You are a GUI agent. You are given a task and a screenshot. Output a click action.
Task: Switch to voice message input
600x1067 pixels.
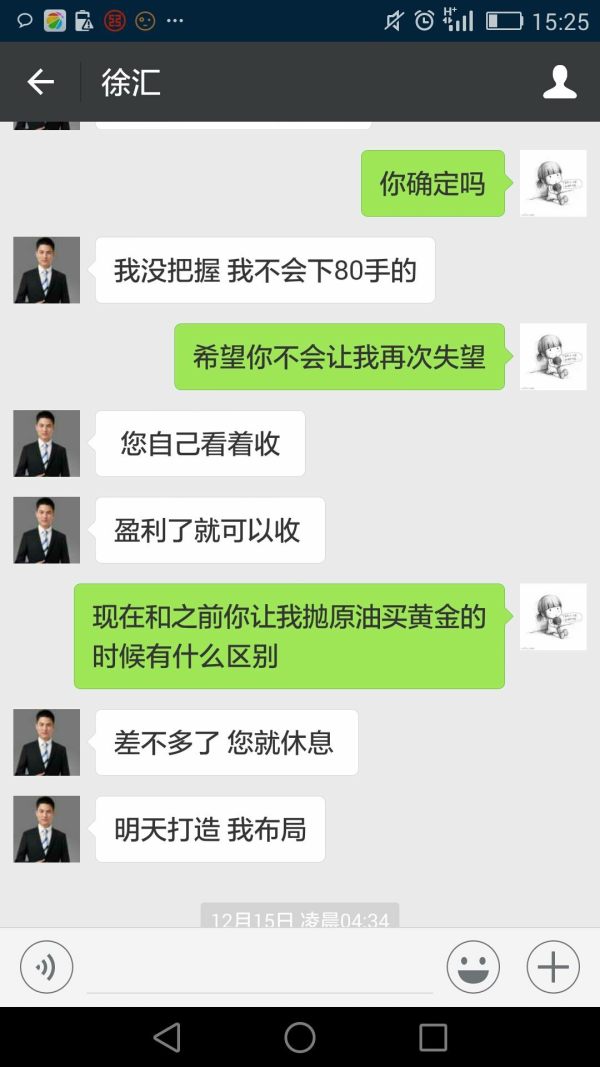(x=47, y=967)
